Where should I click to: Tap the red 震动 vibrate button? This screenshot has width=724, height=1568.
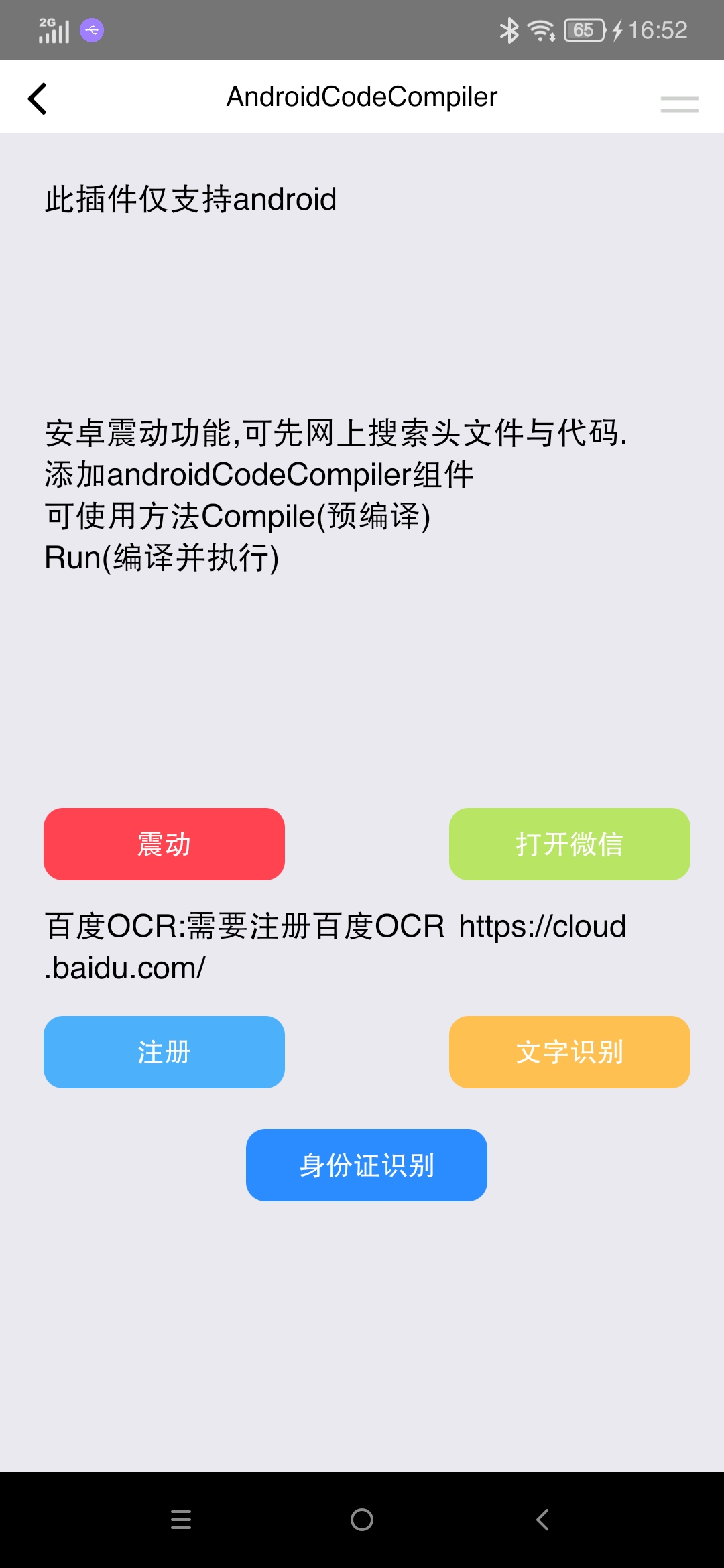164,844
